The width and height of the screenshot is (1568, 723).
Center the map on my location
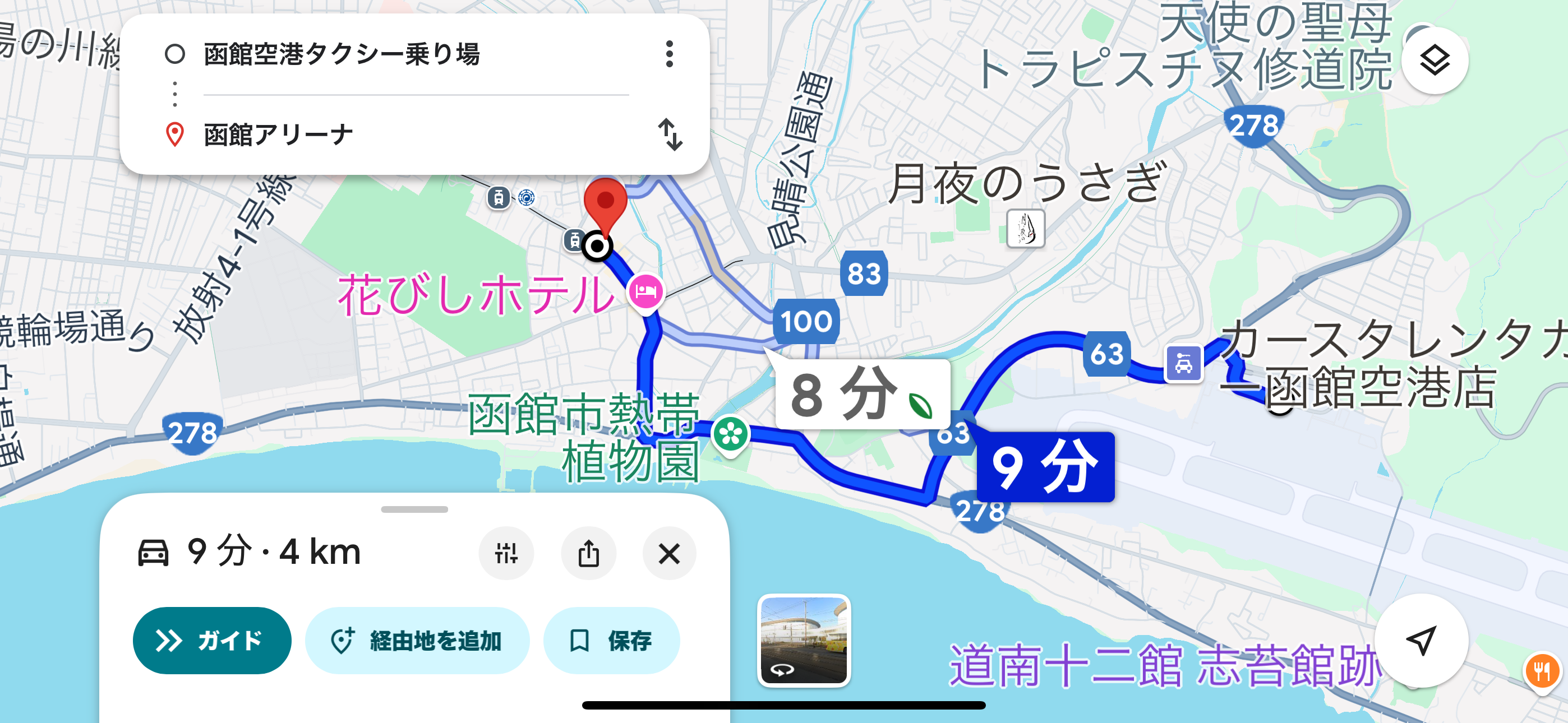(1421, 640)
